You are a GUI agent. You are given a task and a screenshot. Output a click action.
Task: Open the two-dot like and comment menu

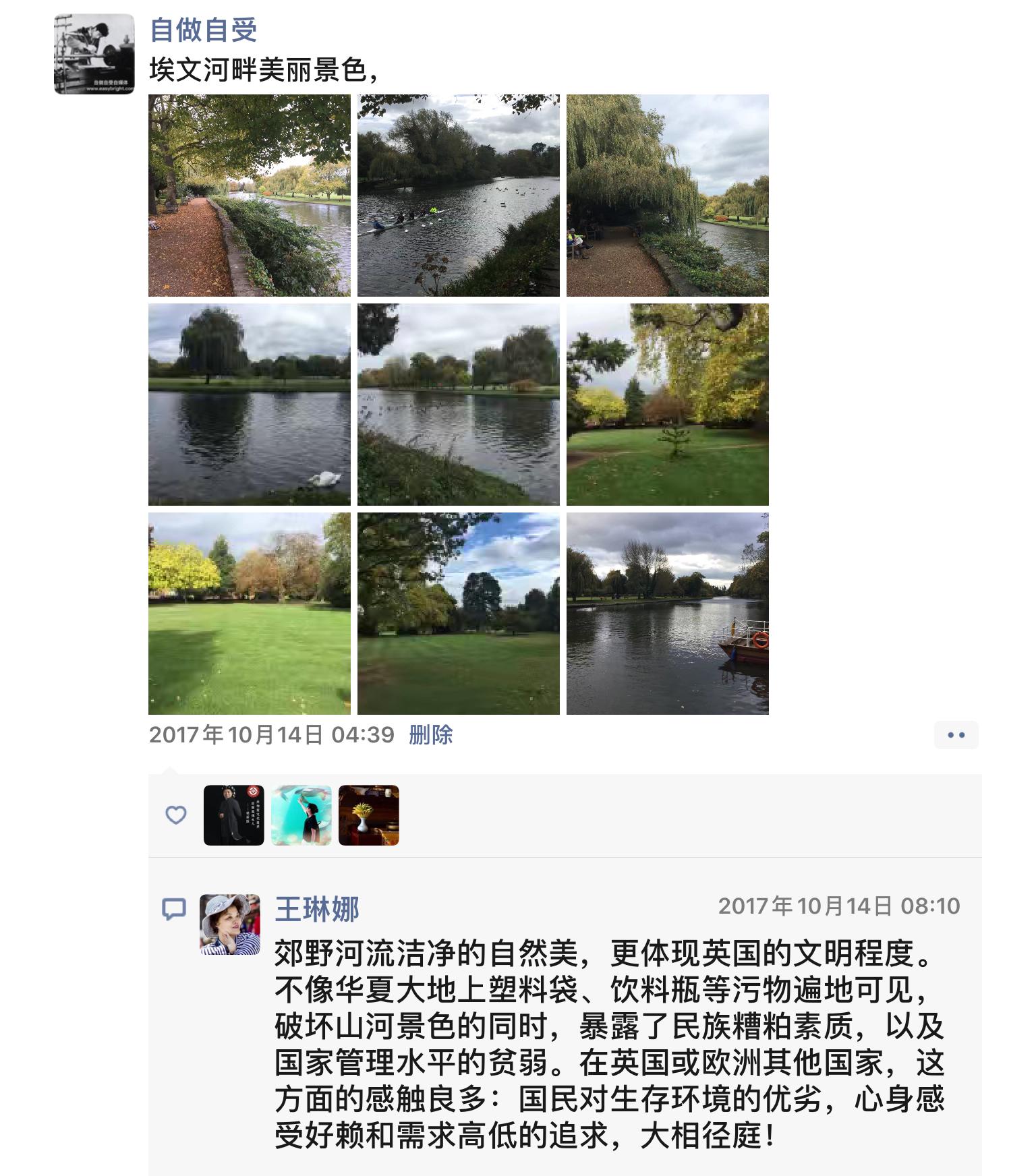click(956, 735)
